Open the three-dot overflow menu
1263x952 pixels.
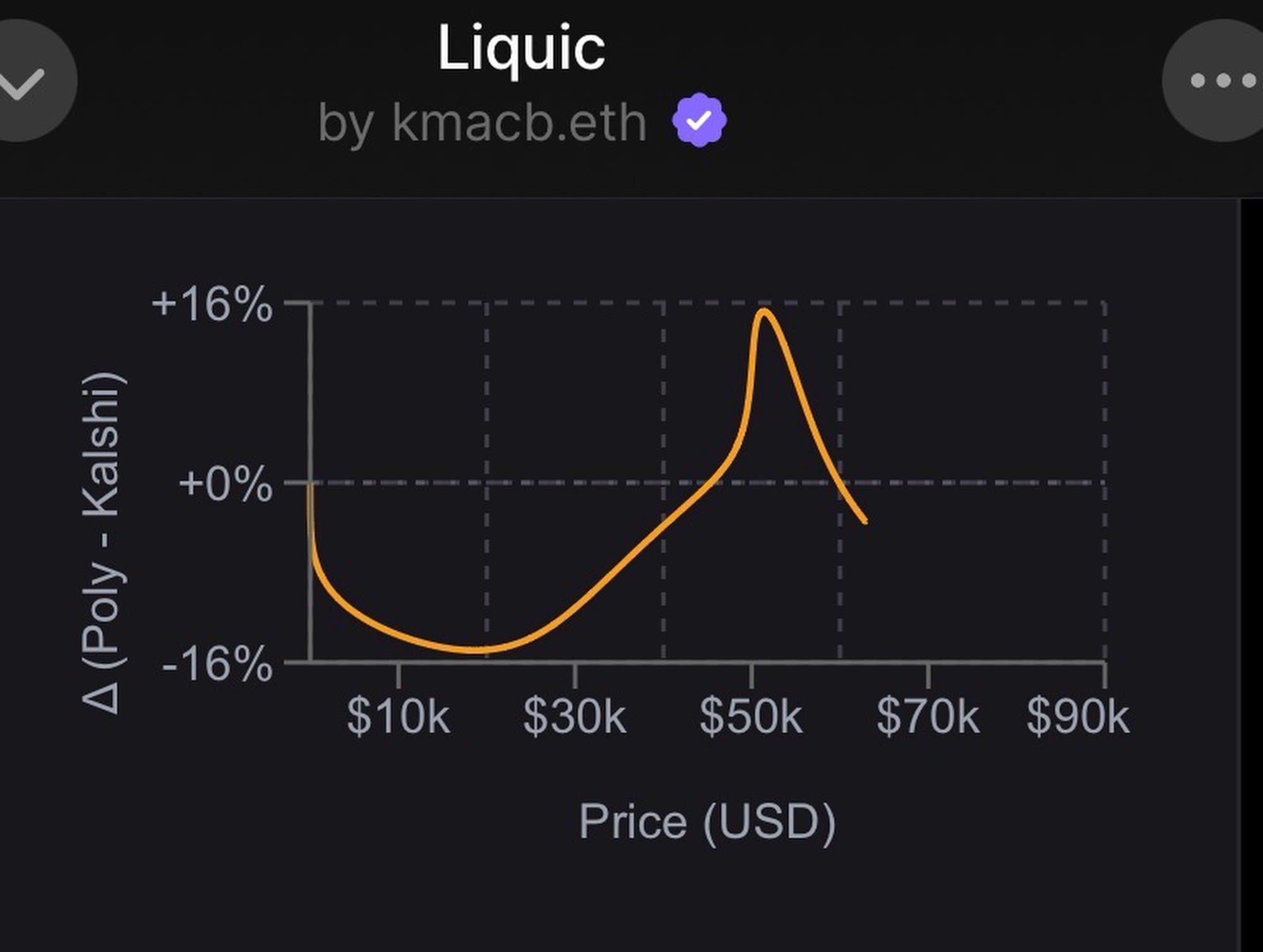click(1221, 81)
